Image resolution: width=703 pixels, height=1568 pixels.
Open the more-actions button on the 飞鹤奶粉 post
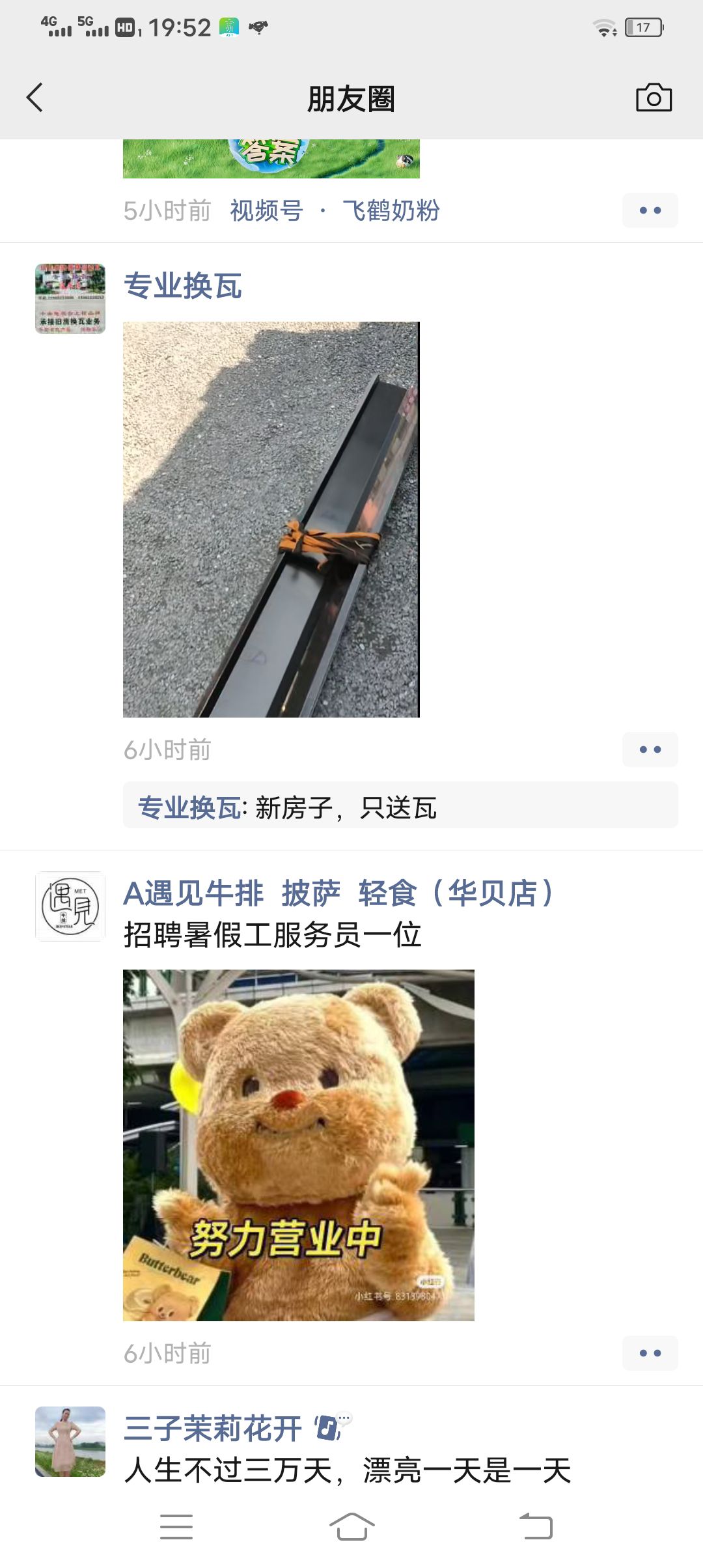point(650,210)
